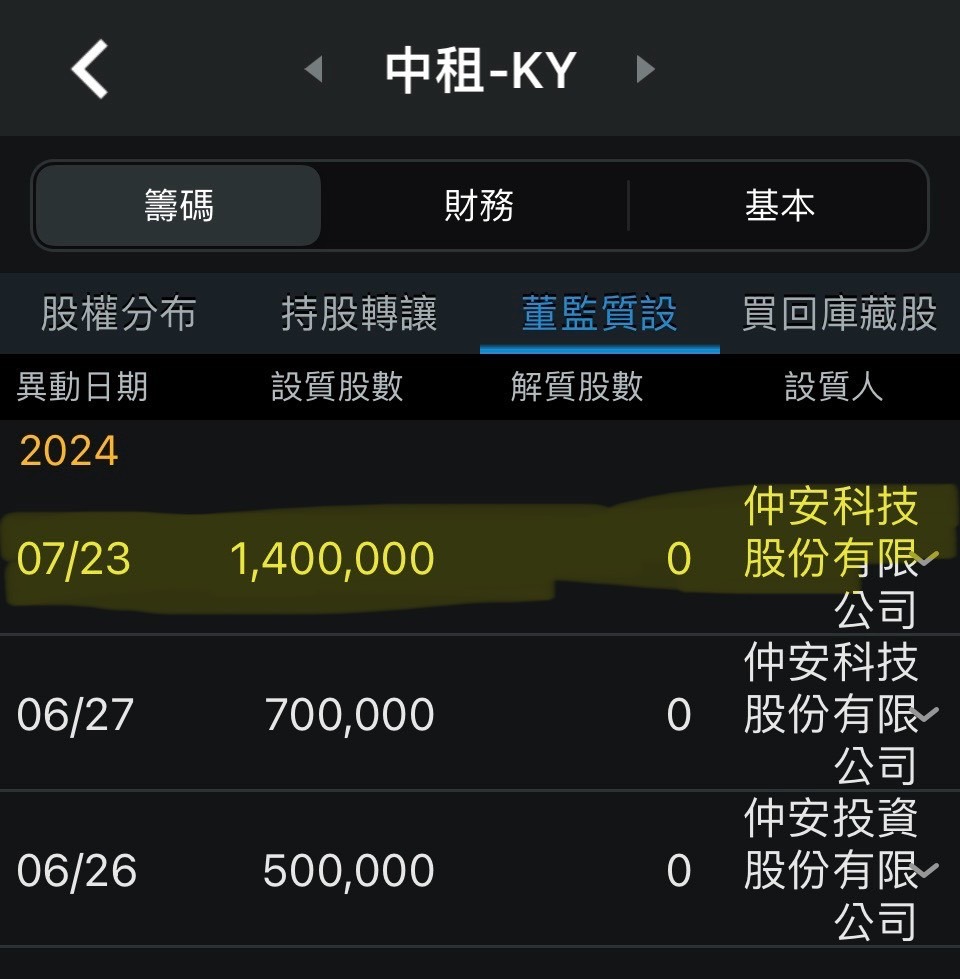Expand the 06/27 pledge row chevron
The image size is (960, 979).
927,714
